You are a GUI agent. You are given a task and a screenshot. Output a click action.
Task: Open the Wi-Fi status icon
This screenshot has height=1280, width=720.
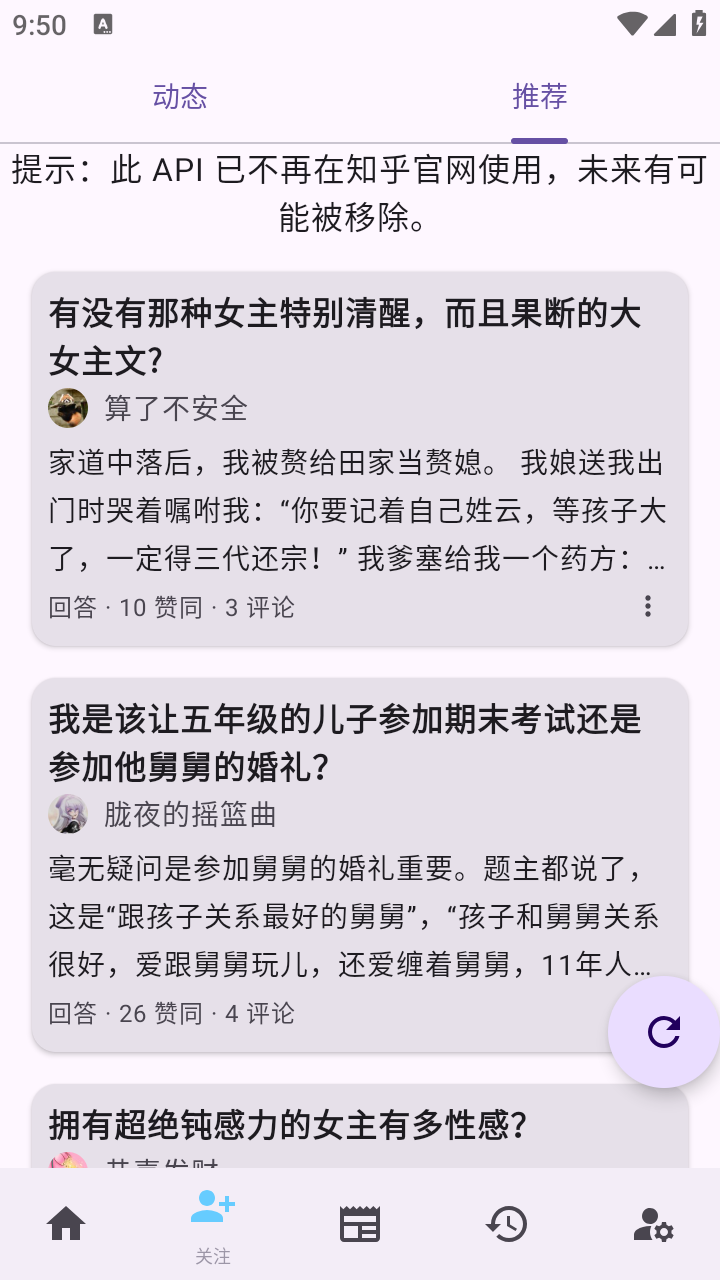click(631, 24)
